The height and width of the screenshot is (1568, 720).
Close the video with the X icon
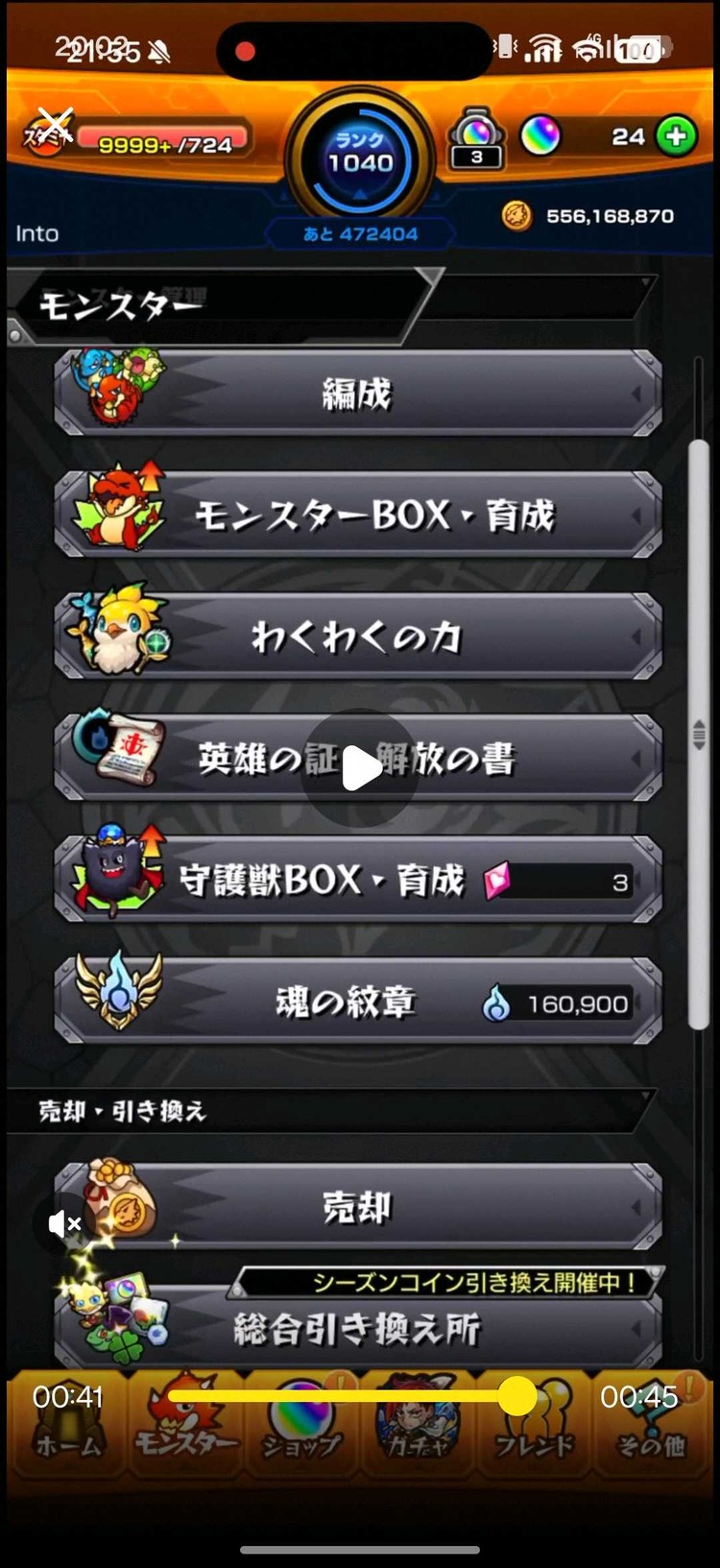(55, 122)
